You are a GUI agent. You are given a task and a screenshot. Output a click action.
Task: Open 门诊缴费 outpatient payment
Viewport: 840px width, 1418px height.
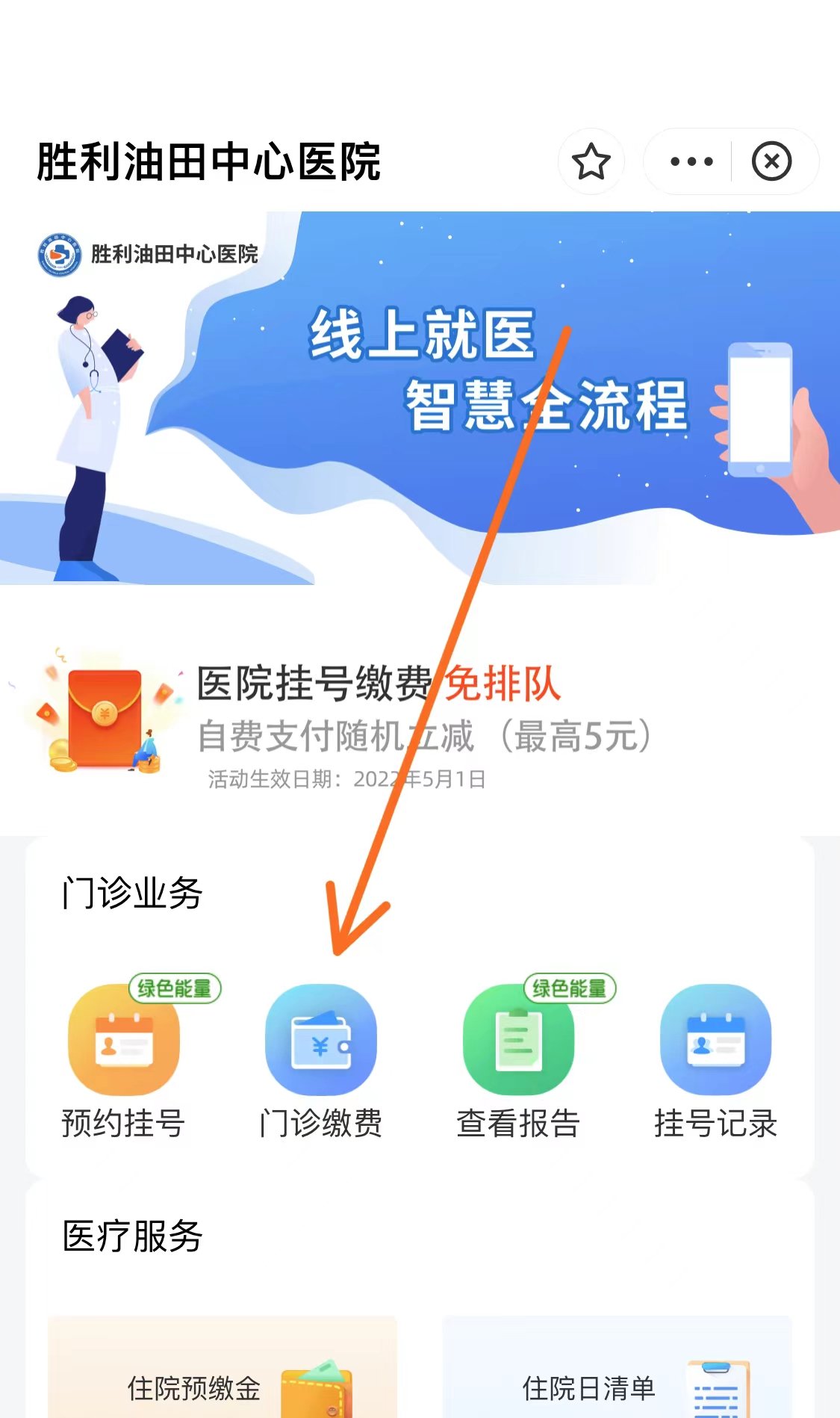click(x=321, y=1059)
